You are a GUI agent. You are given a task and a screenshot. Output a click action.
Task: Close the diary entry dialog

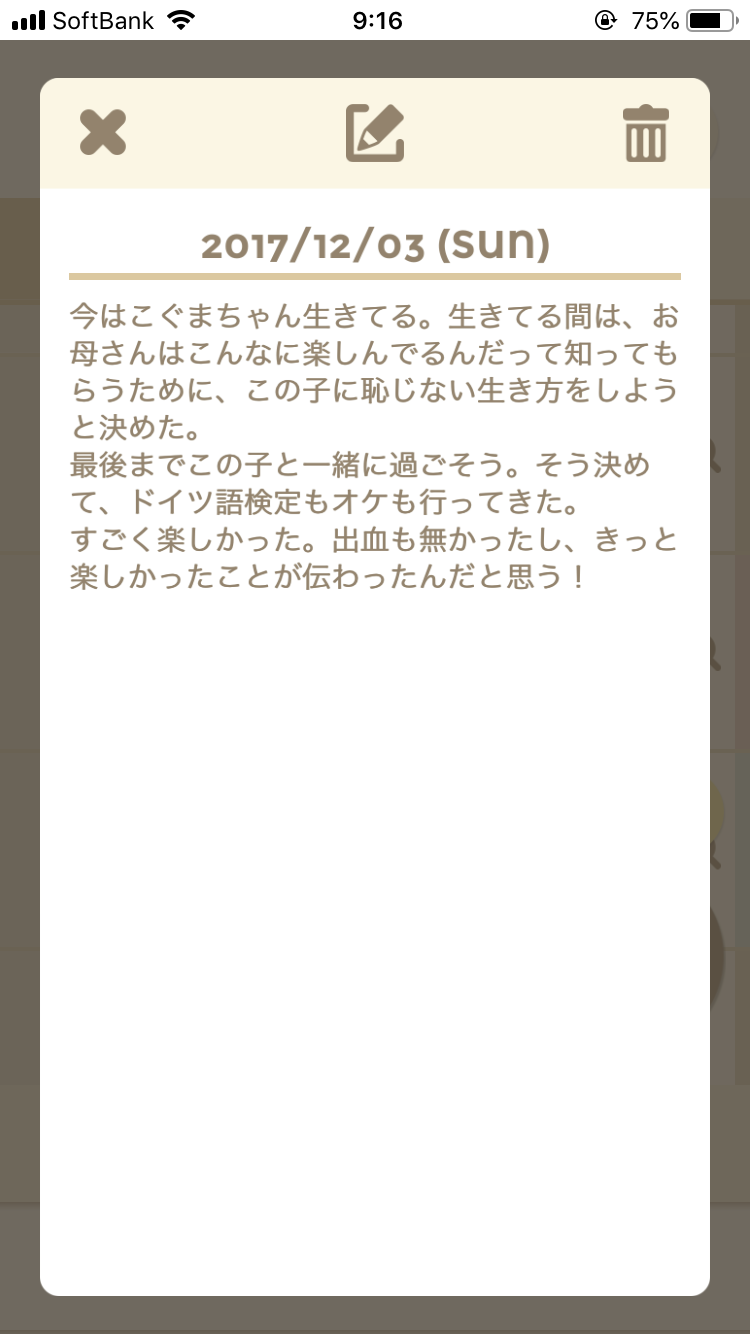103,133
